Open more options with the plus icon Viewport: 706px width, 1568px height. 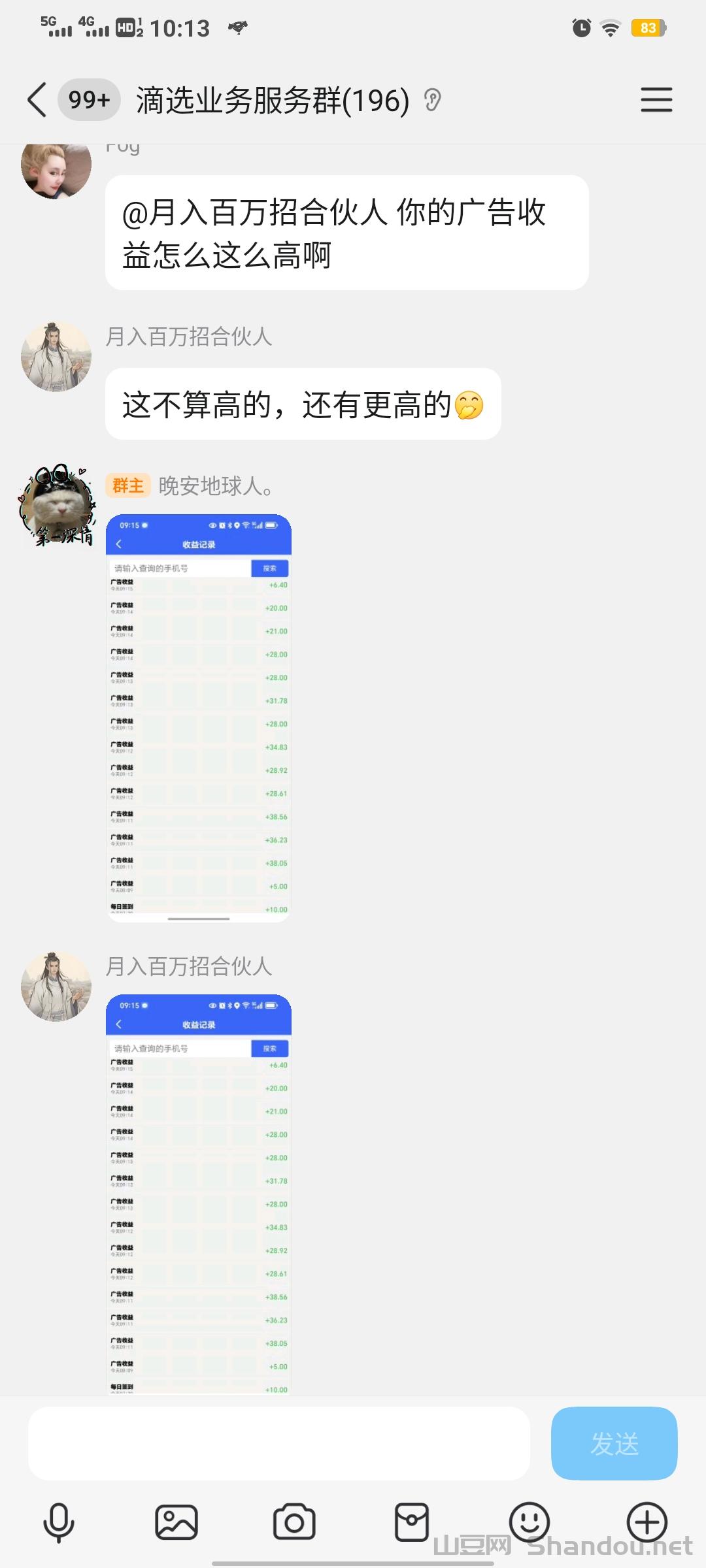[x=647, y=1522]
